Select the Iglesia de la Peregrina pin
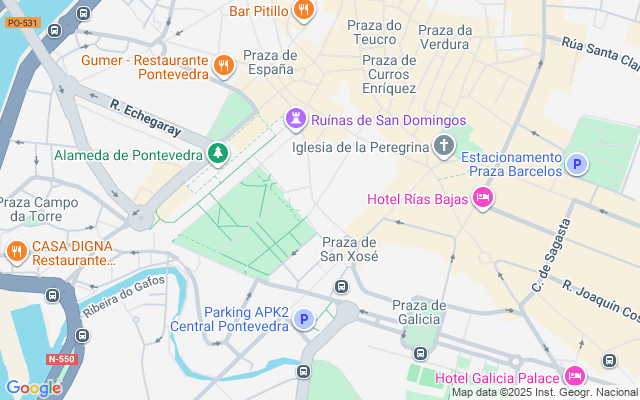640x400 pixels. 445,147
